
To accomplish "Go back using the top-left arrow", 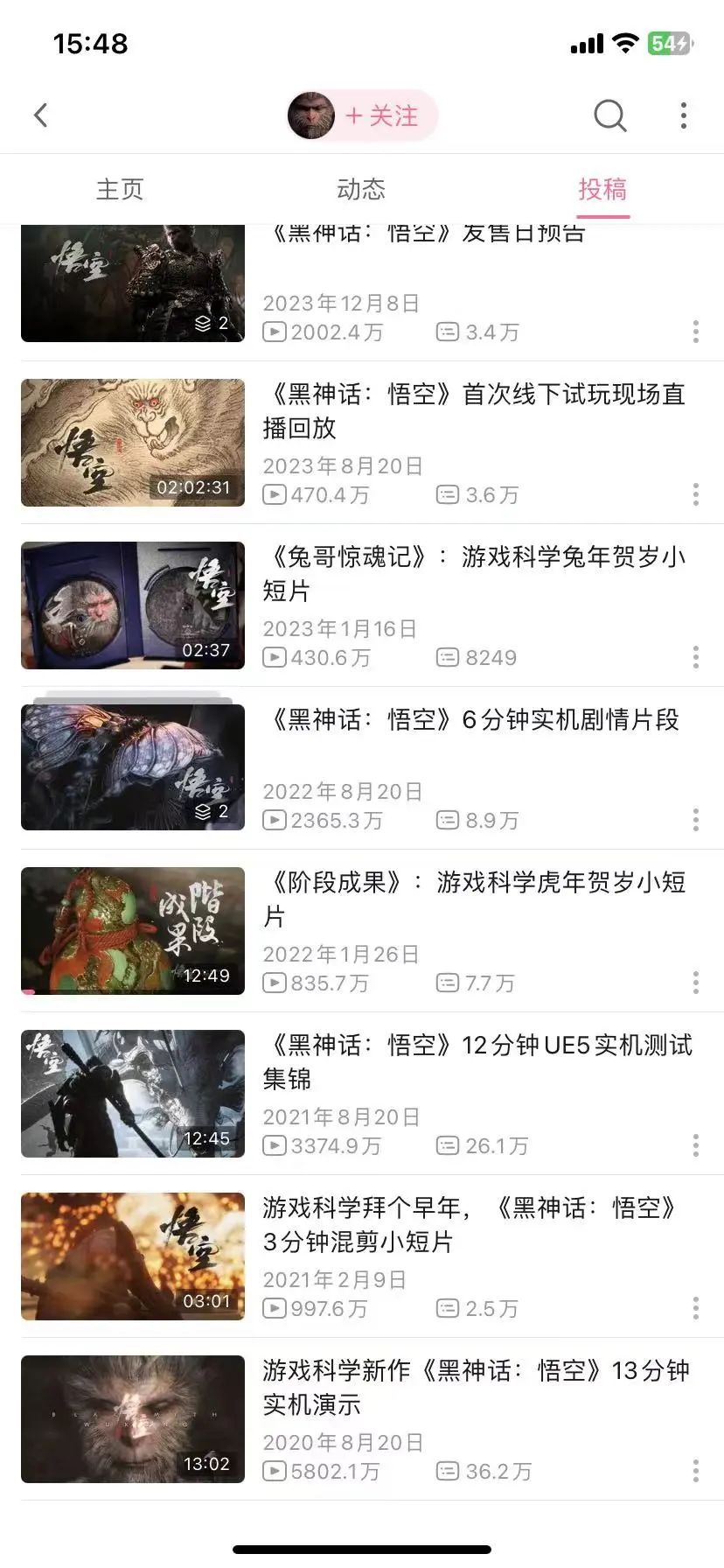I will [x=41, y=115].
